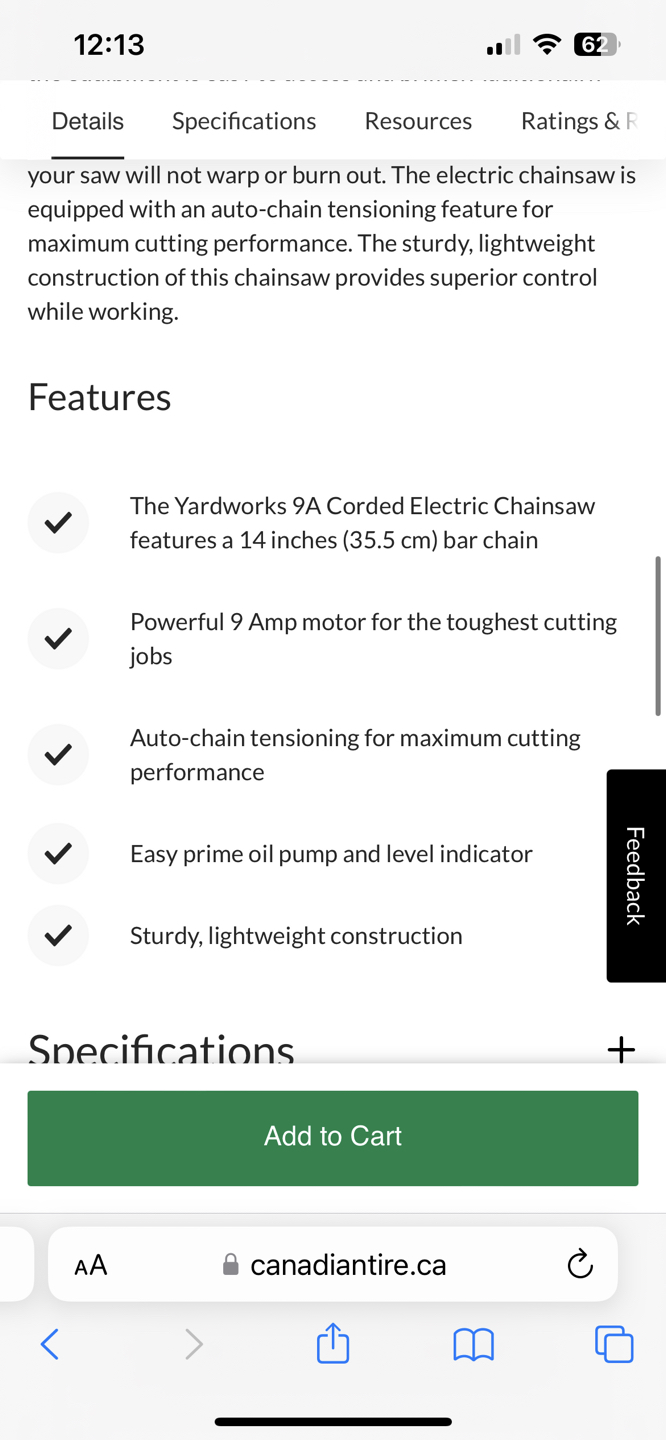Select the Details tab
This screenshot has width=666, height=1440.
coord(88,121)
